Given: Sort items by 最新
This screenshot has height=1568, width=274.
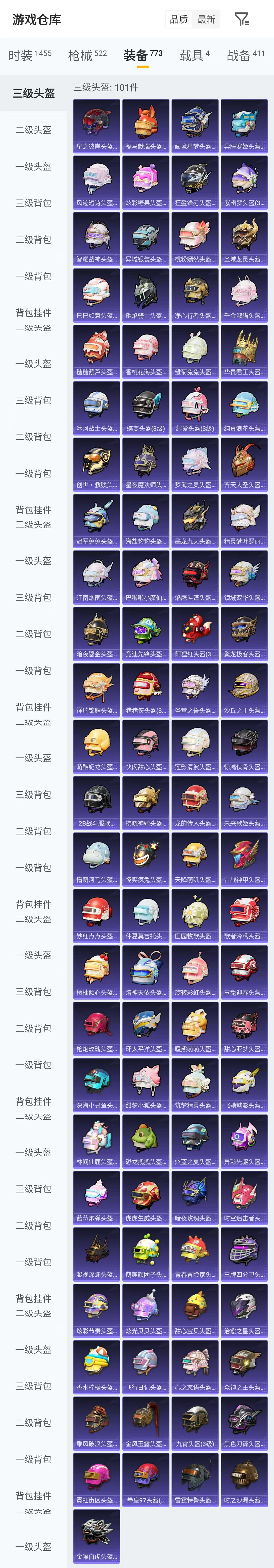Looking at the screenshot, I should (x=206, y=20).
